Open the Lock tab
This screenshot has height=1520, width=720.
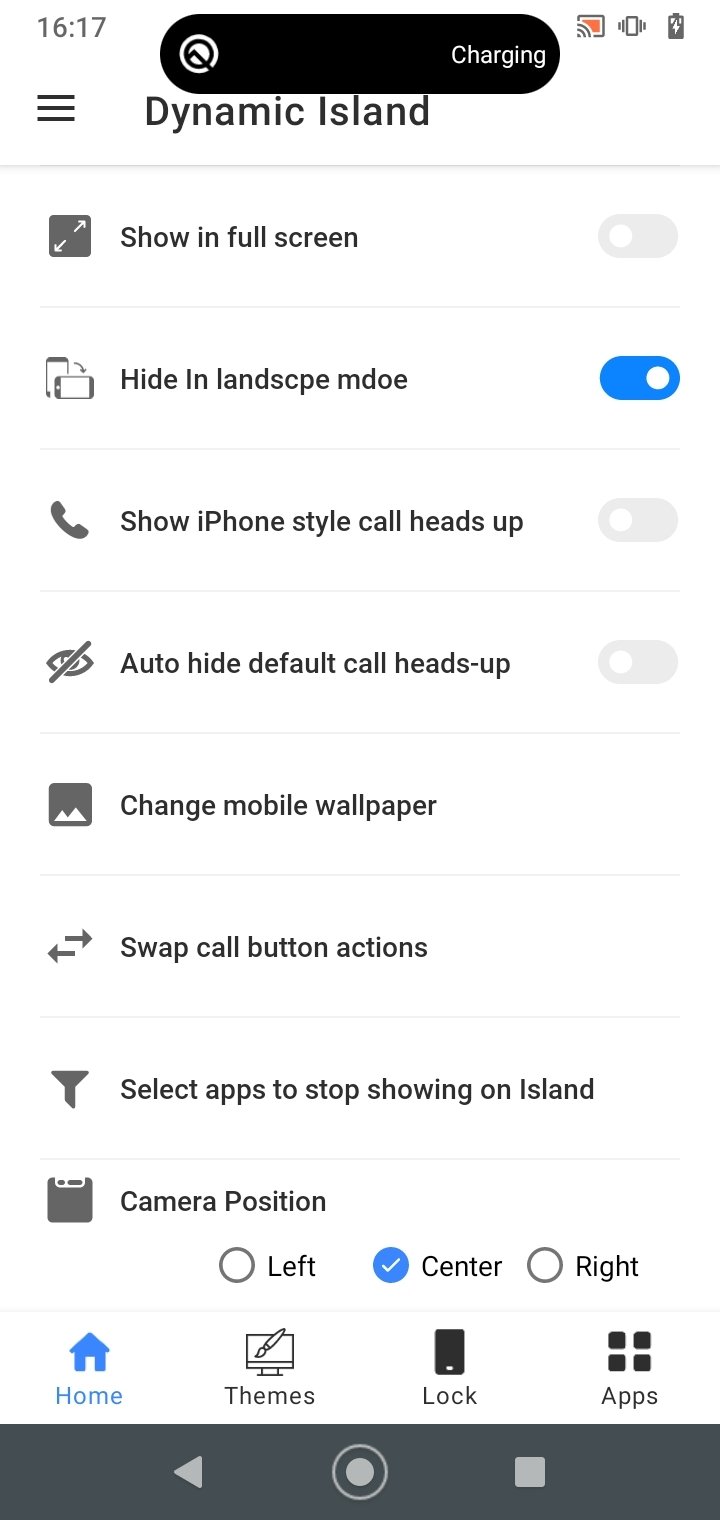pos(450,1368)
